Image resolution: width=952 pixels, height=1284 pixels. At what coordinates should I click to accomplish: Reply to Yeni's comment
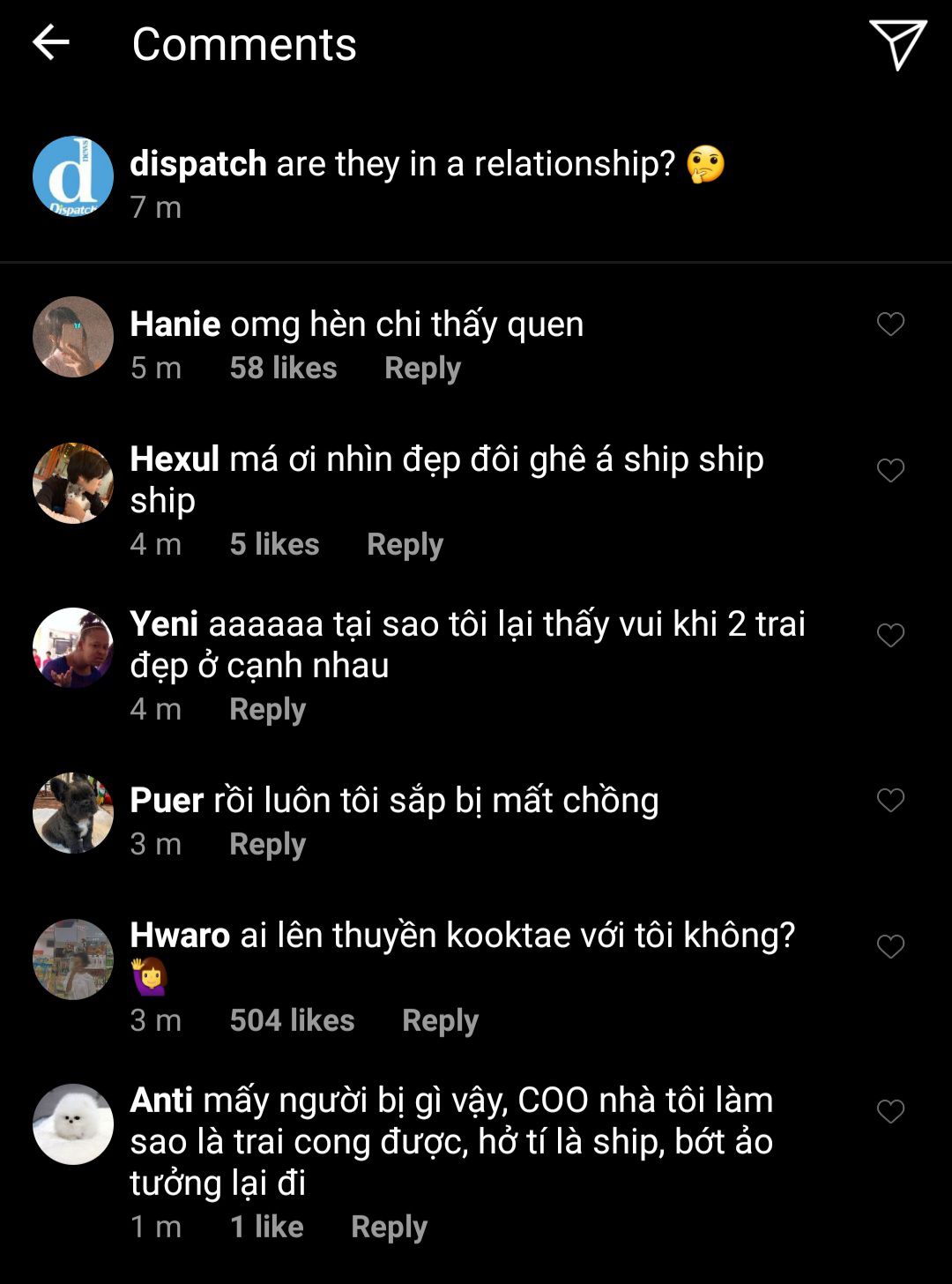(267, 709)
